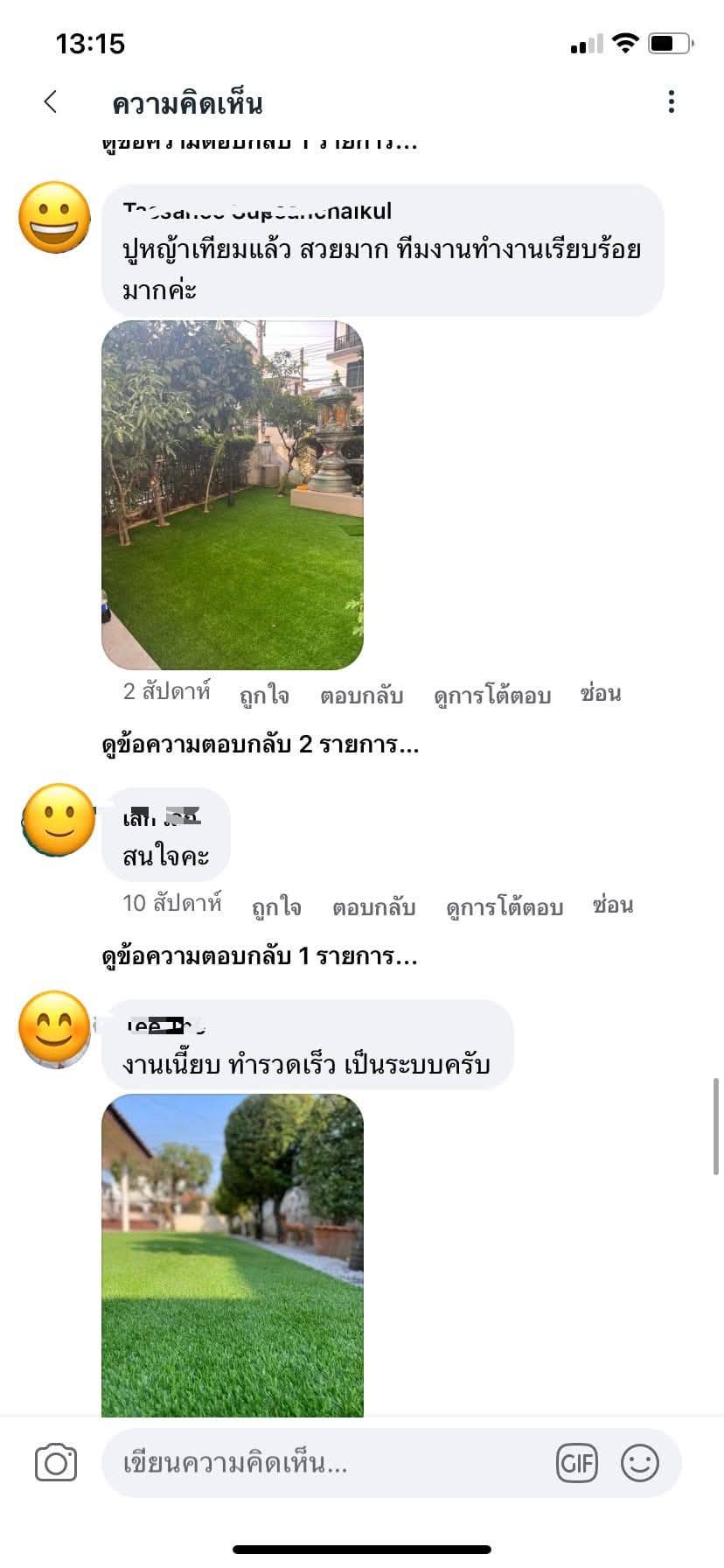Screen dimensions: 724x1568
Task: Tap ตอบกลับ on the 2 สัปดาห์ comment
Action: point(361,695)
